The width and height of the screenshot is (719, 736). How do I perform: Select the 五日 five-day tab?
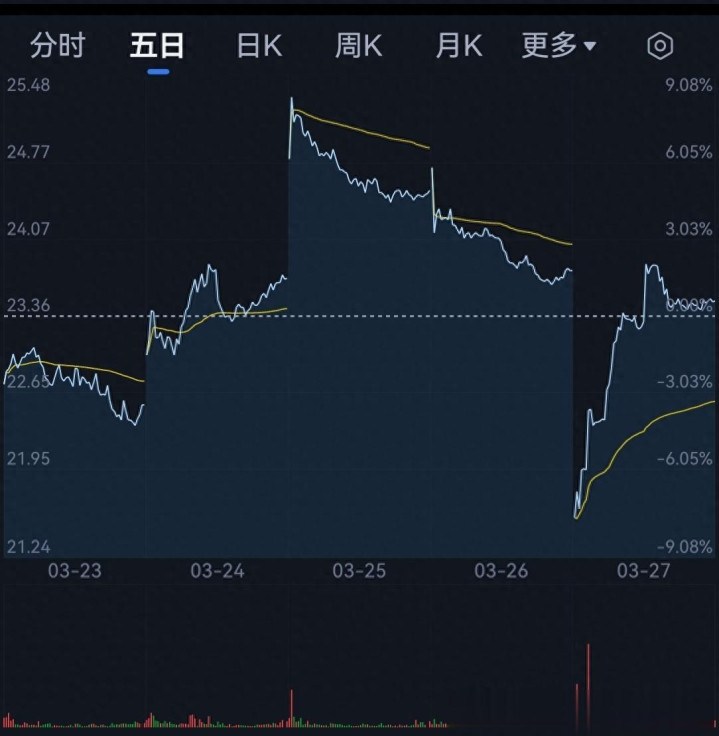[x=158, y=45]
